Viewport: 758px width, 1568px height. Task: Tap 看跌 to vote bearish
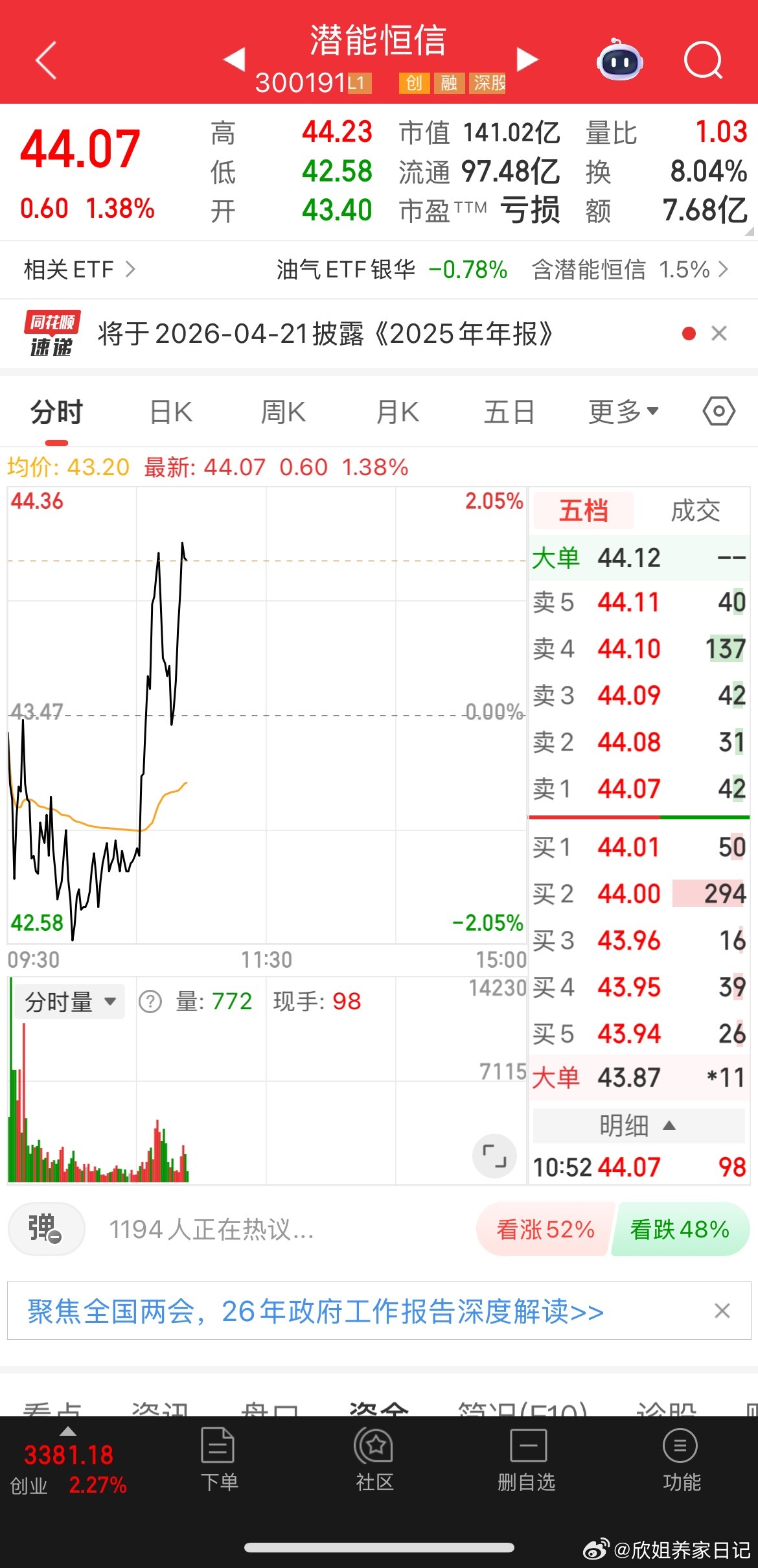click(x=679, y=1229)
